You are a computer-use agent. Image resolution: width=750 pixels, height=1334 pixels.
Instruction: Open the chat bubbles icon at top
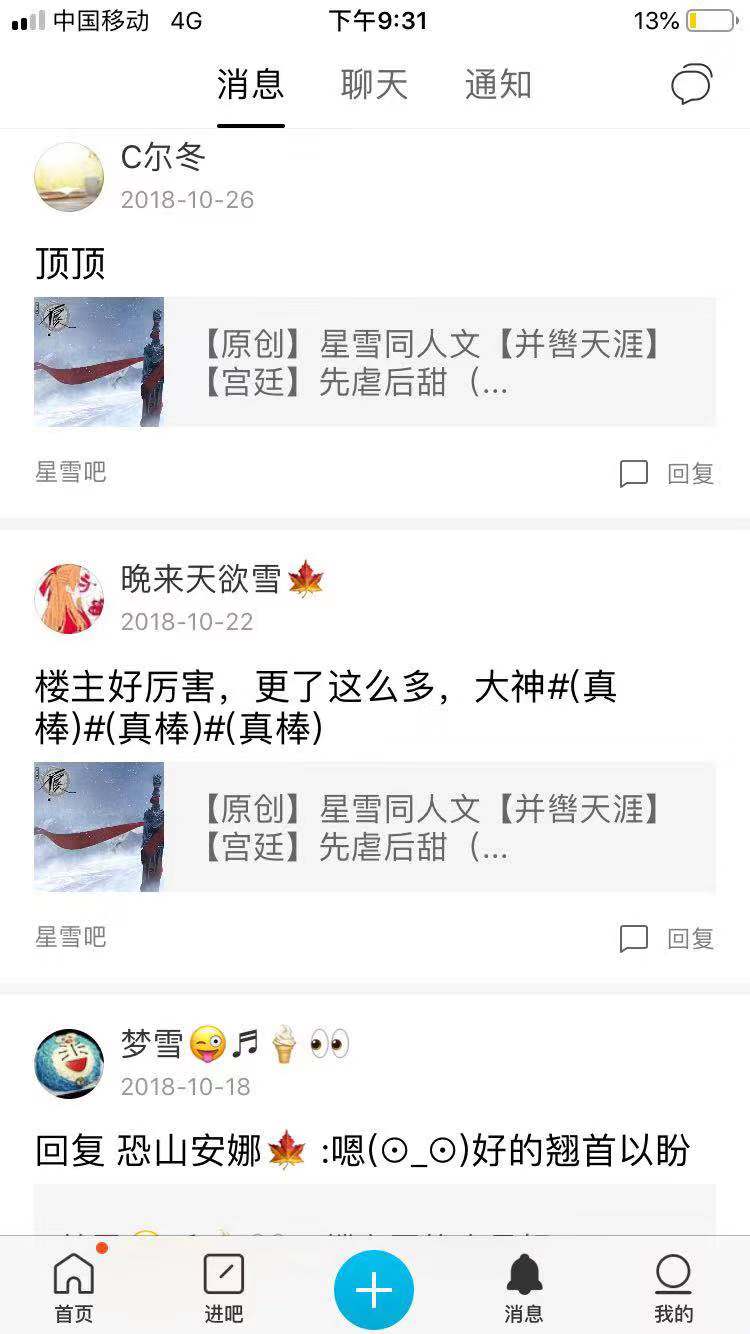click(x=691, y=85)
